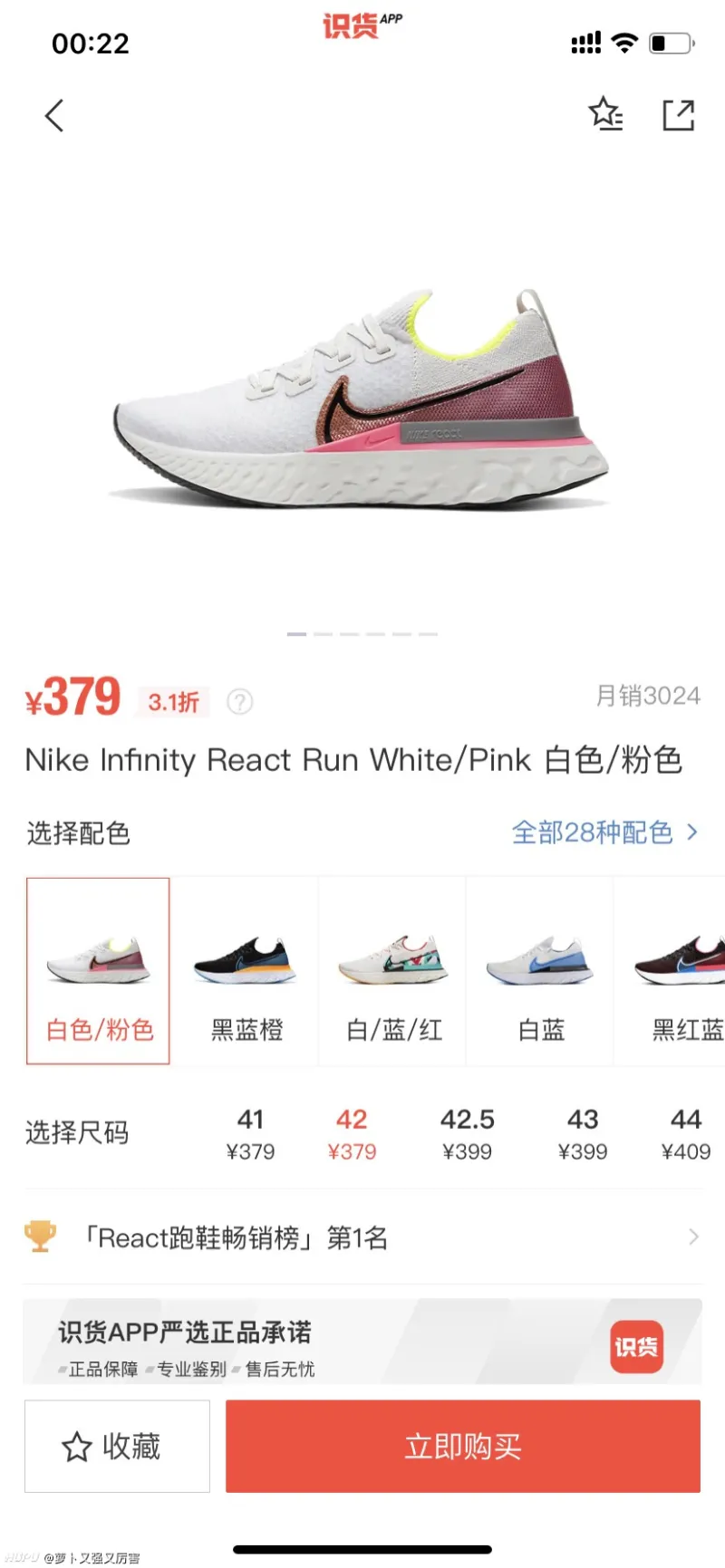This screenshot has width=725, height=1568.
Task: Select size 44 at ¥409
Action: (x=686, y=1134)
